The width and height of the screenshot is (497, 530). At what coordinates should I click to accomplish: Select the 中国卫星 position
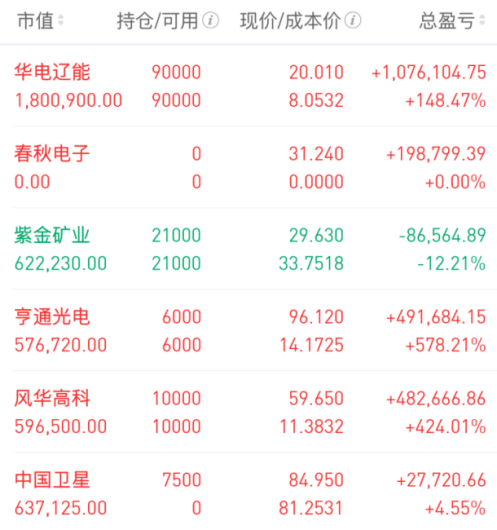point(248,492)
